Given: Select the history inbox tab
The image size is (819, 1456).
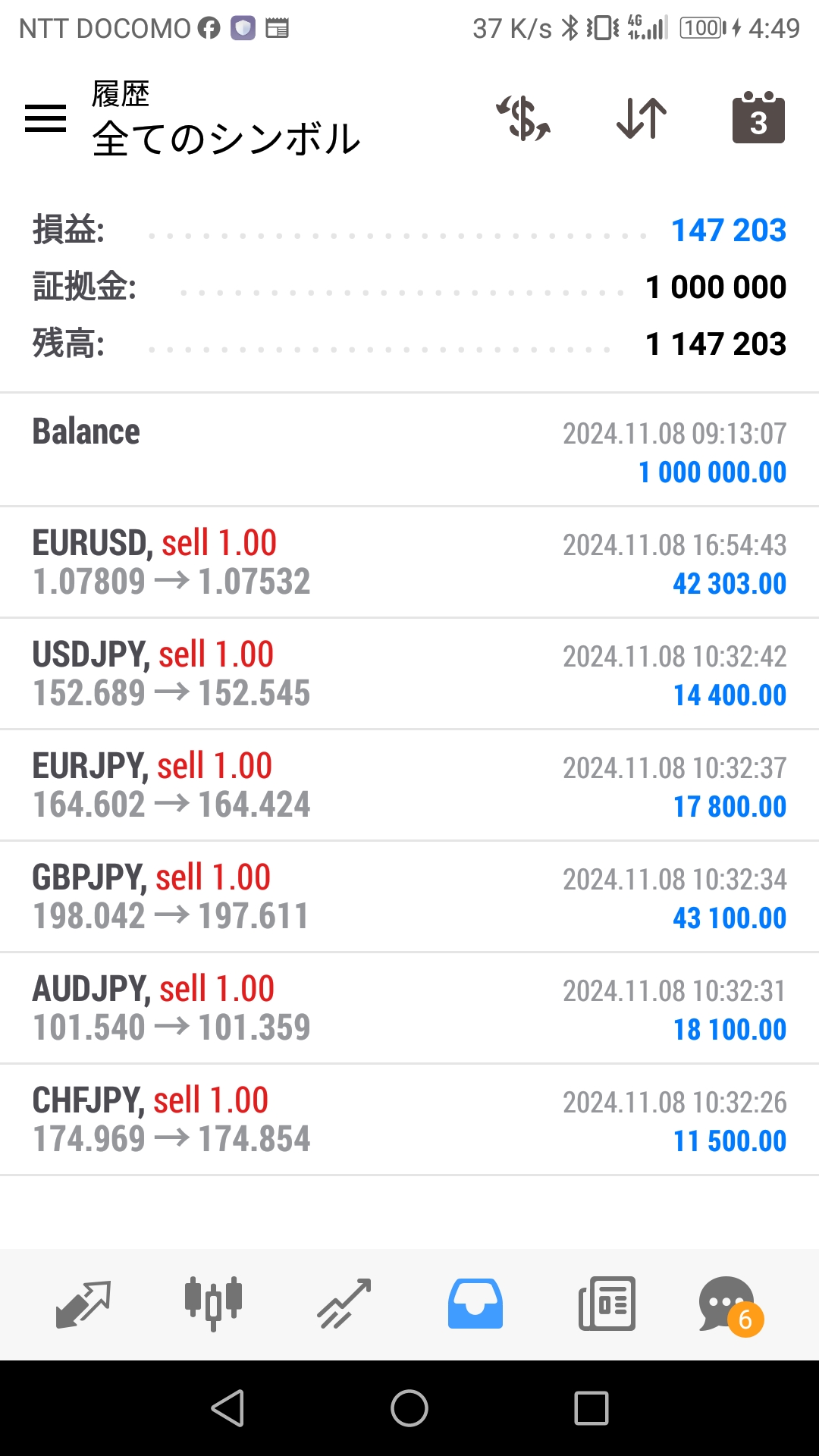Looking at the screenshot, I should tap(475, 1304).
